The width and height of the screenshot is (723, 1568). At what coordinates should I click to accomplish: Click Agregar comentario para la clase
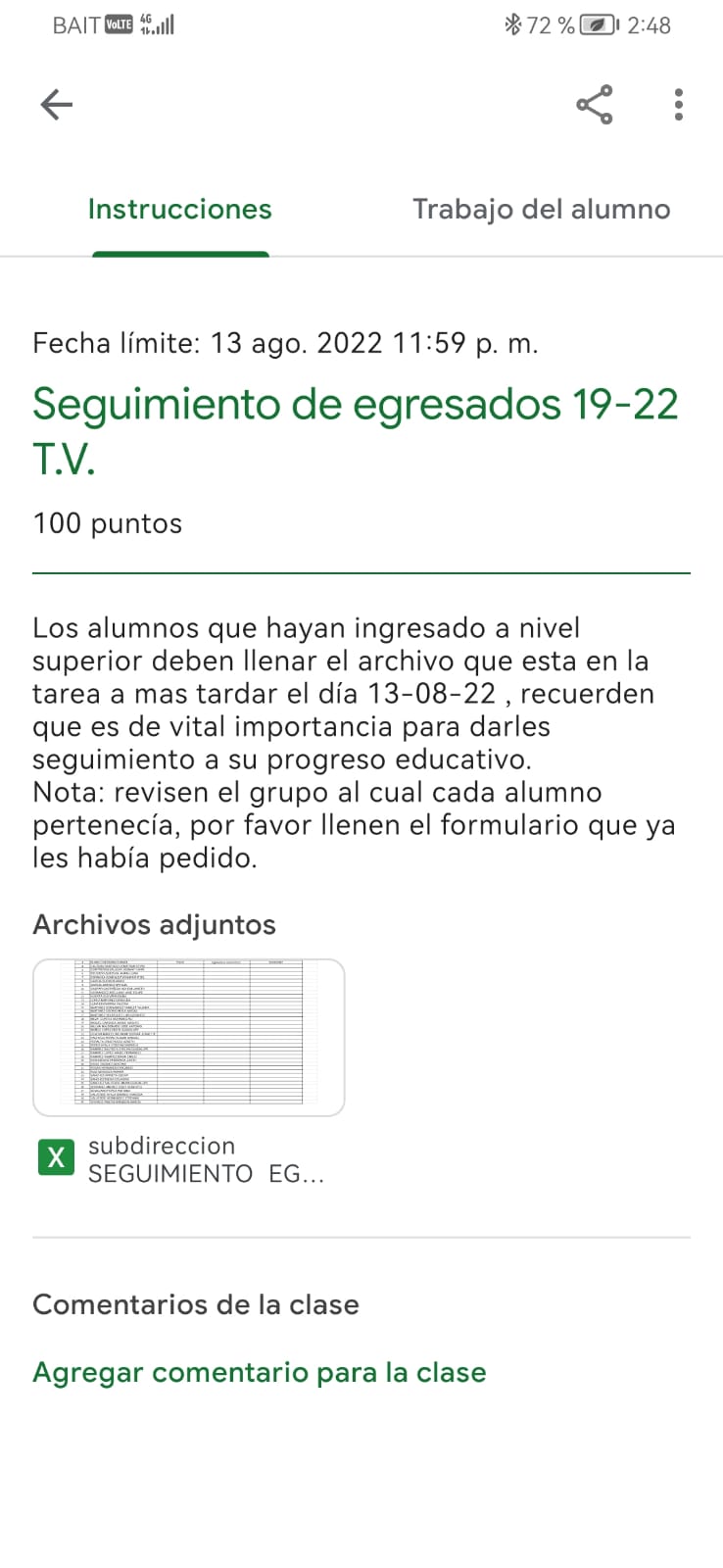pos(259,1372)
